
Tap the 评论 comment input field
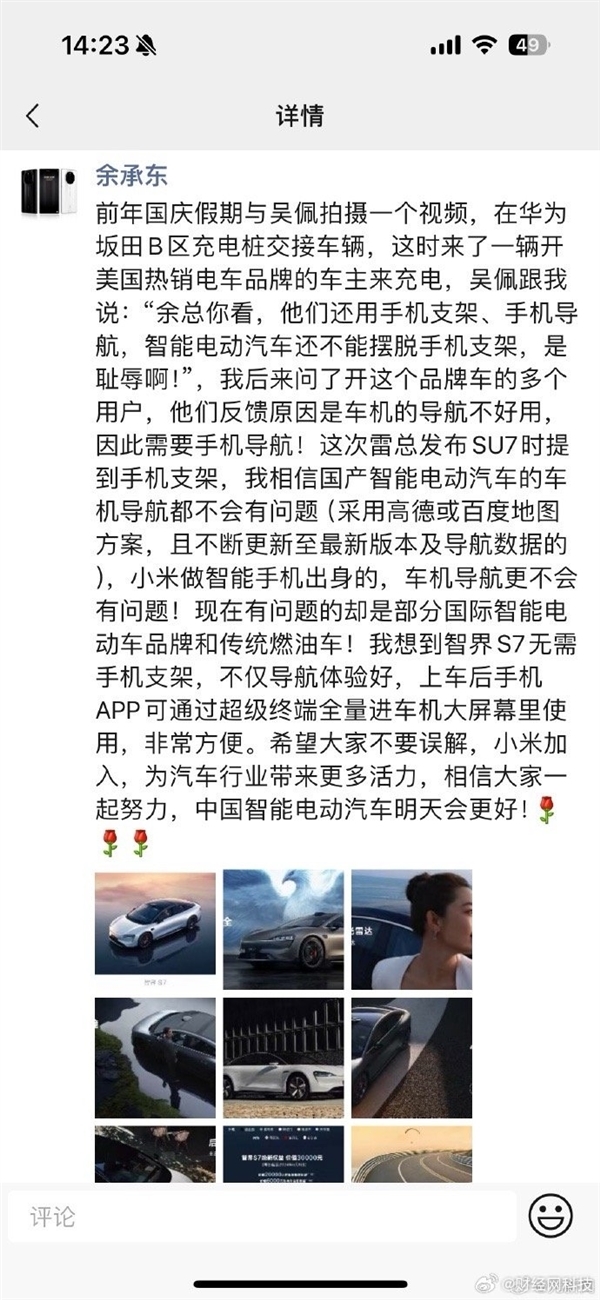click(260, 1217)
